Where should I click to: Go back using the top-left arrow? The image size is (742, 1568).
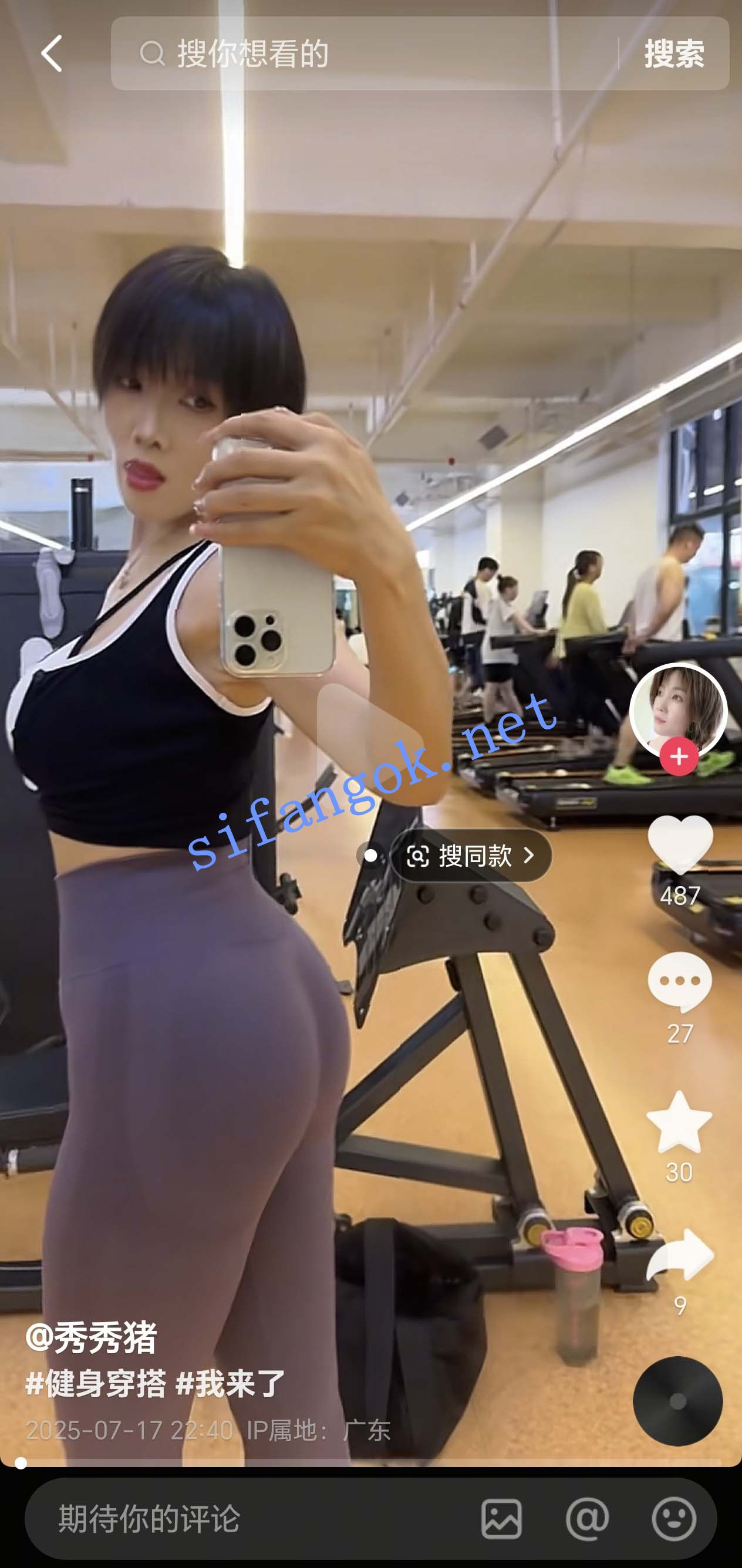[52, 53]
